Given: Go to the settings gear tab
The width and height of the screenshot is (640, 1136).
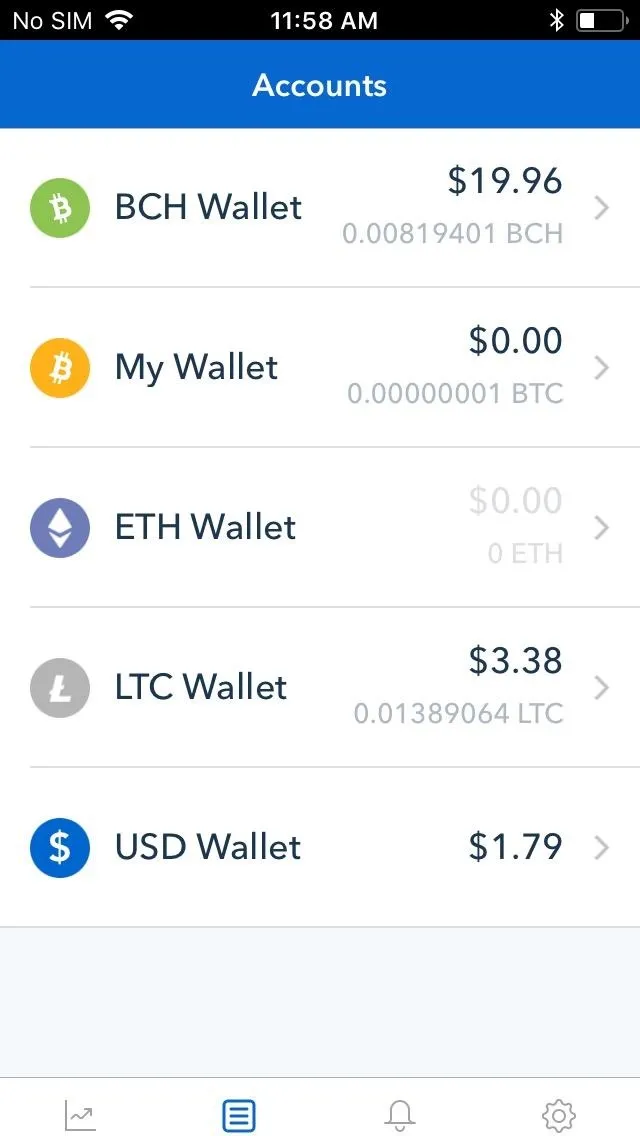Looking at the screenshot, I should click(559, 1115).
